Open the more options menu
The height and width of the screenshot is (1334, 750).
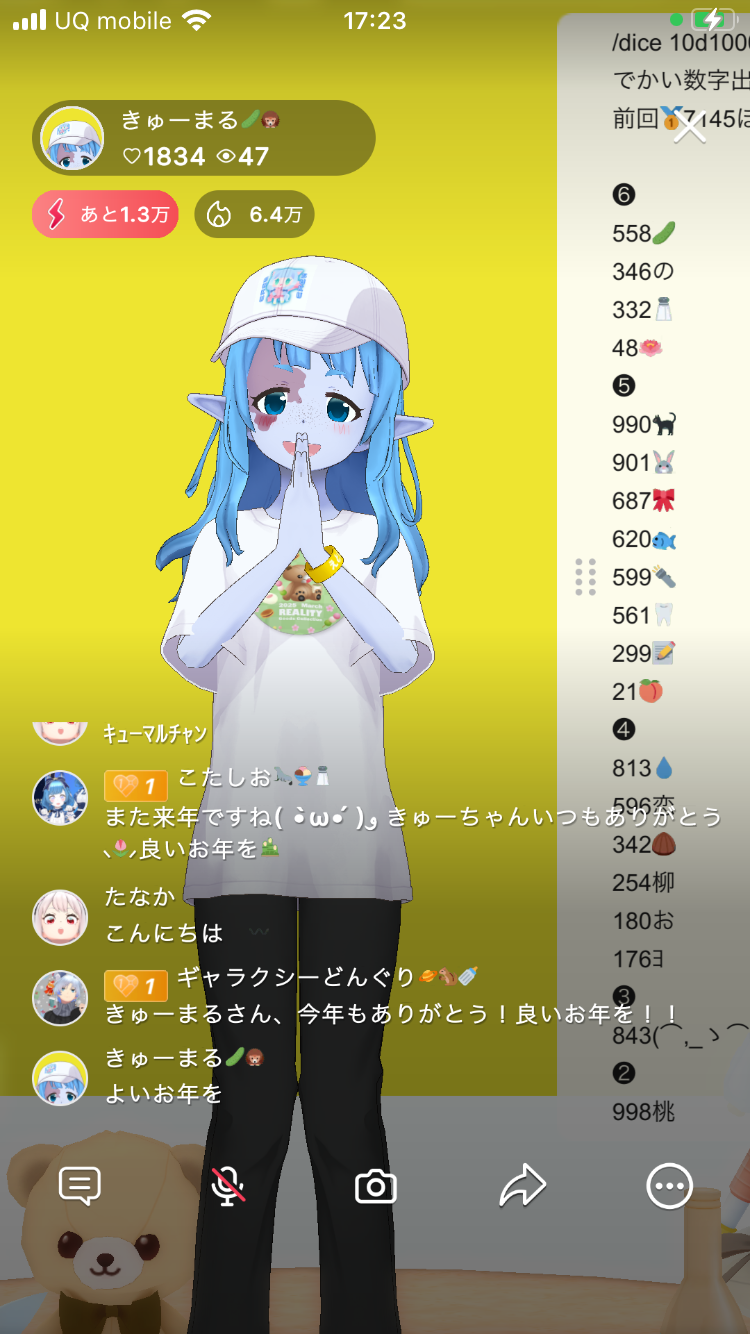(669, 1187)
